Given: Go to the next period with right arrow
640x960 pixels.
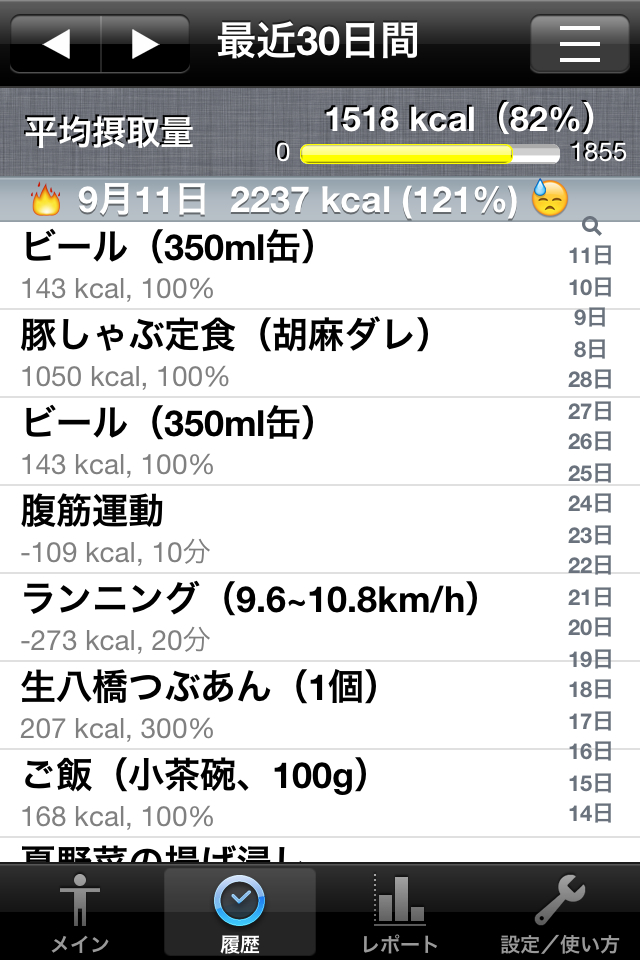Looking at the screenshot, I should pos(146,44).
